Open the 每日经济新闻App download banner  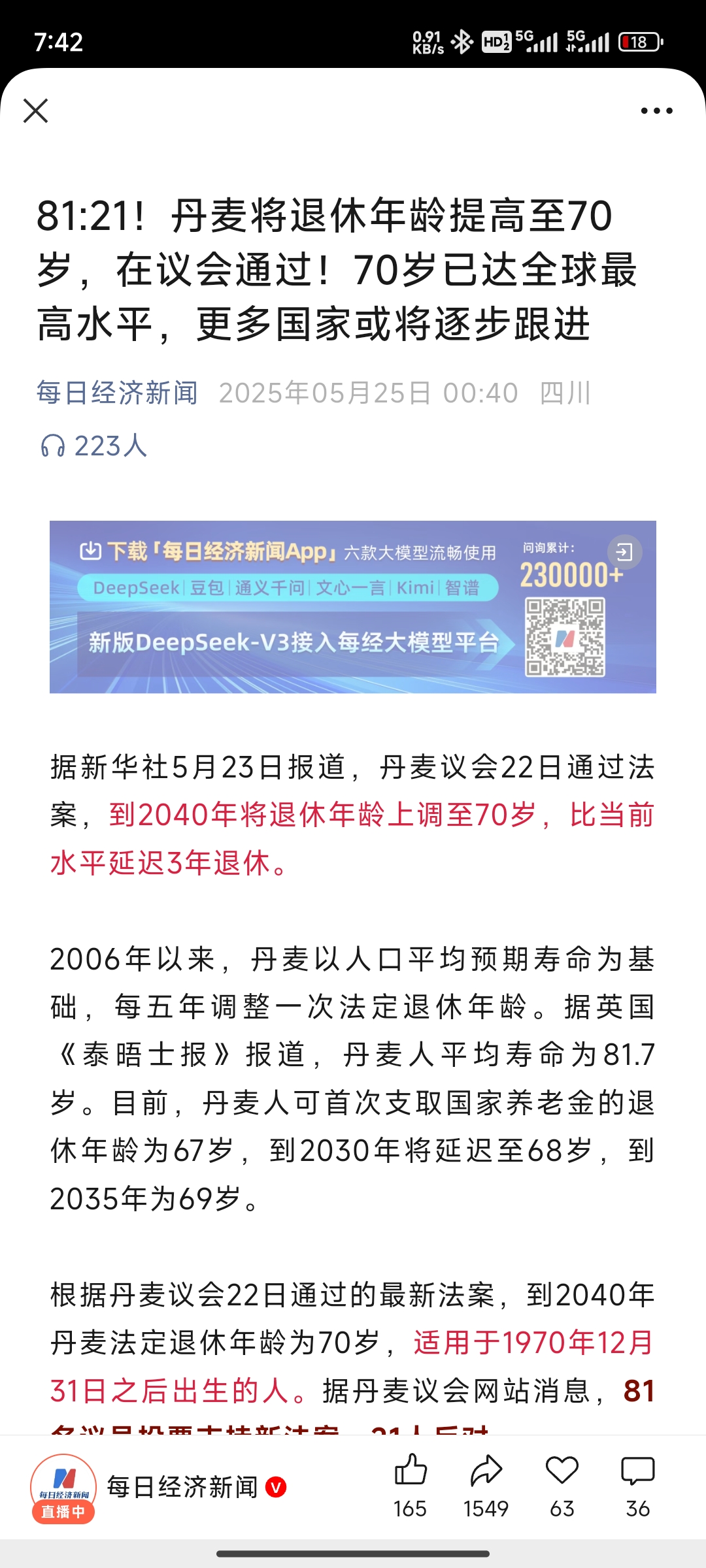353,606
